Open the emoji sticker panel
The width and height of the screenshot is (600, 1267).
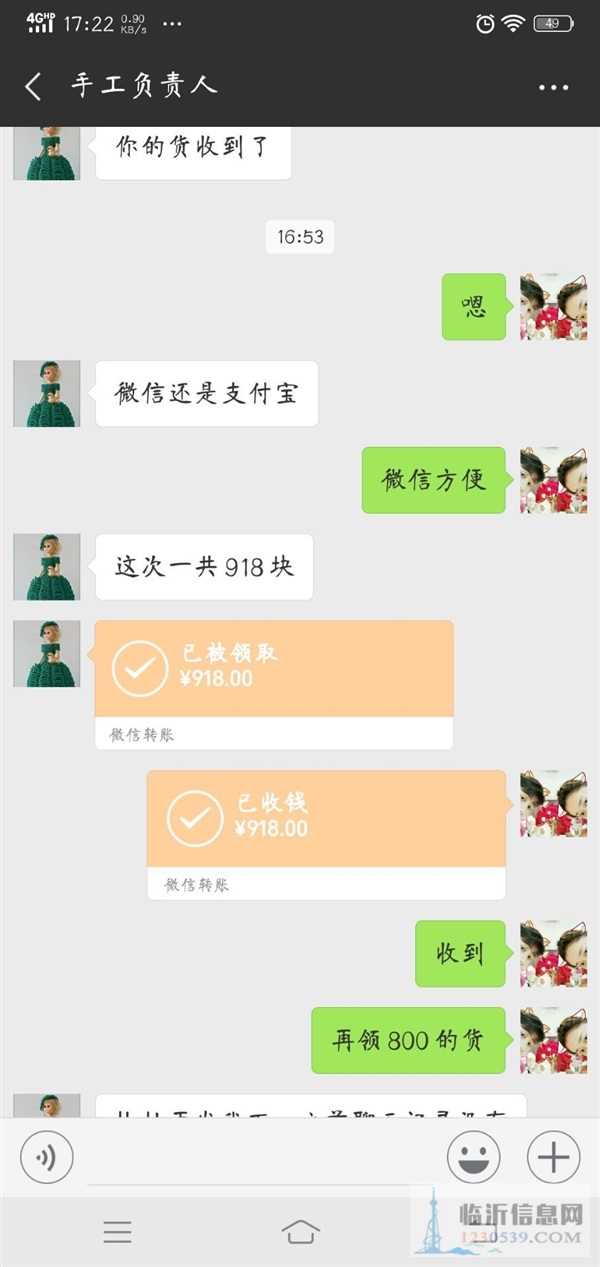(x=473, y=1158)
